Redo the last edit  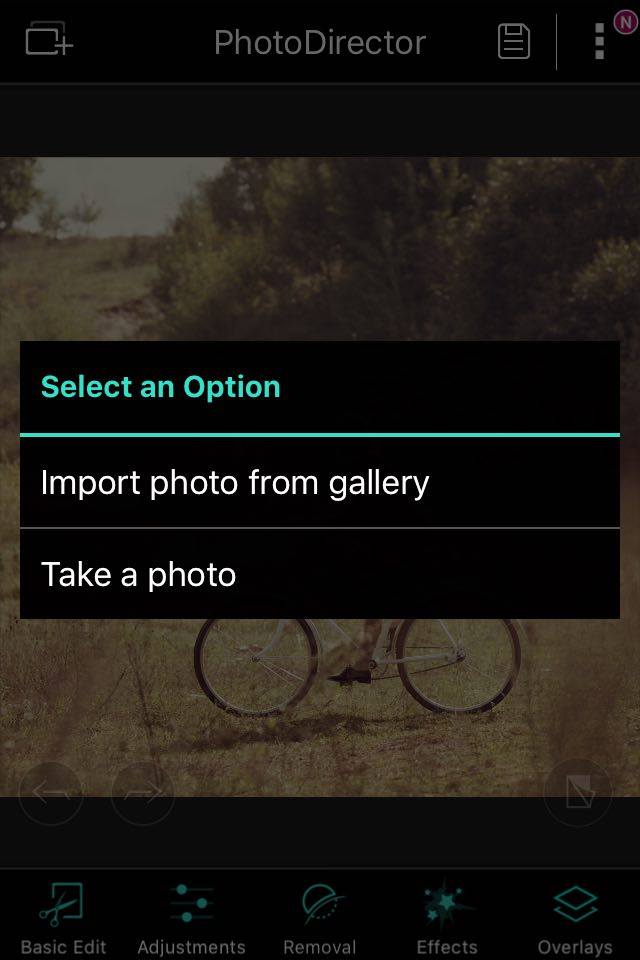tap(143, 793)
